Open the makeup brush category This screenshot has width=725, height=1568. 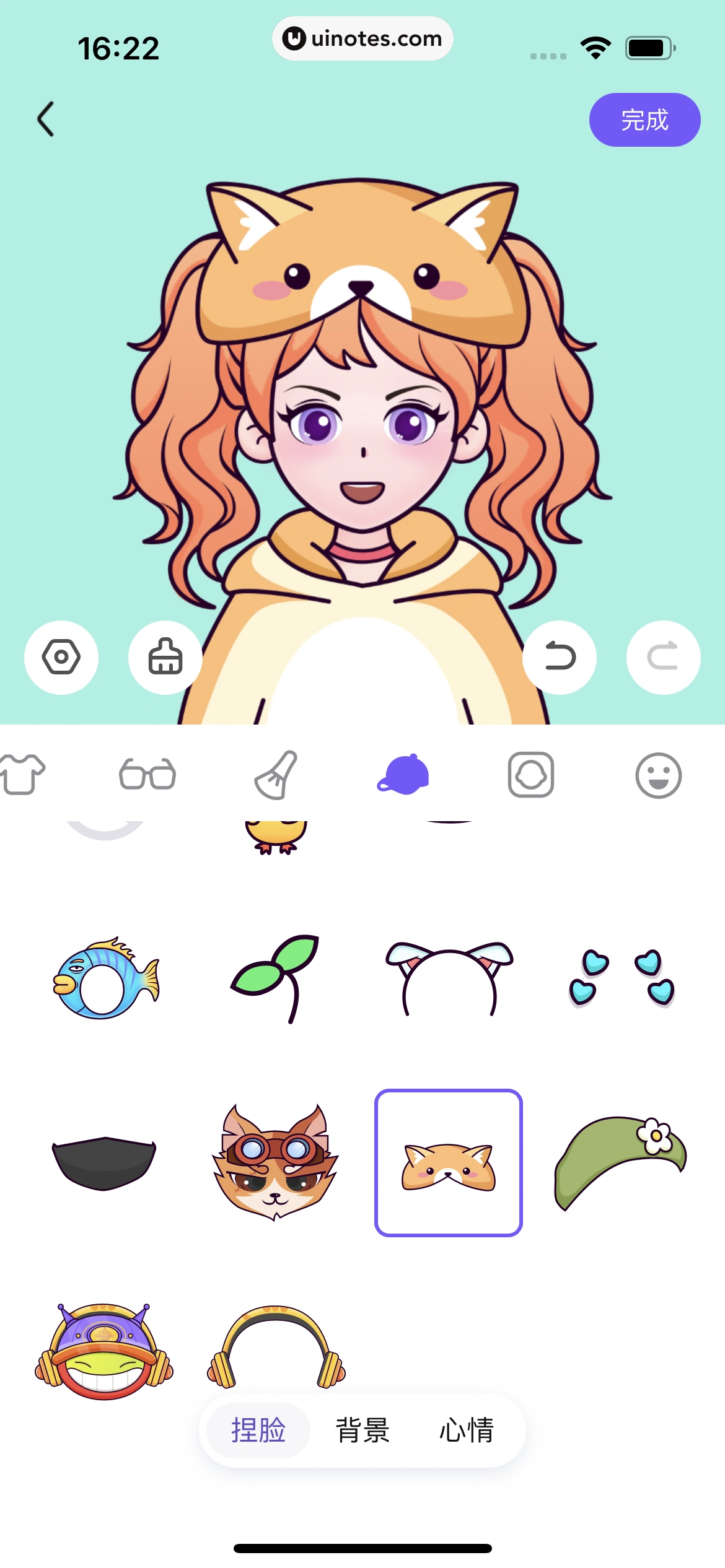click(276, 775)
